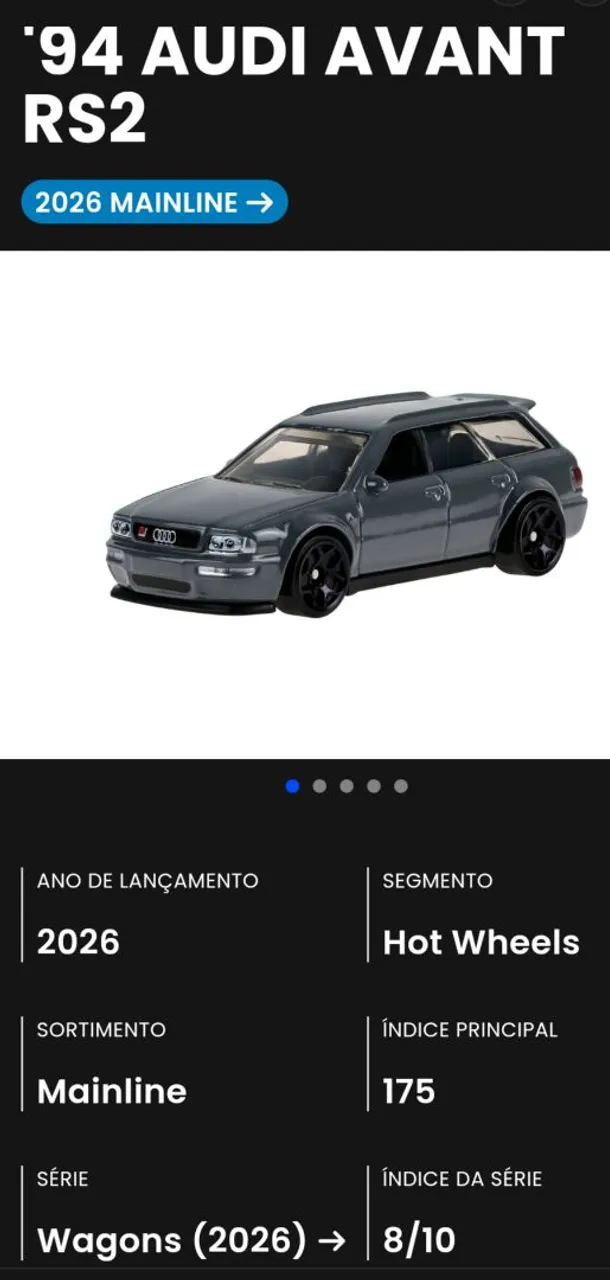Jump to the second image dot
The image size is (610, 1280).
tap(319, 786)
